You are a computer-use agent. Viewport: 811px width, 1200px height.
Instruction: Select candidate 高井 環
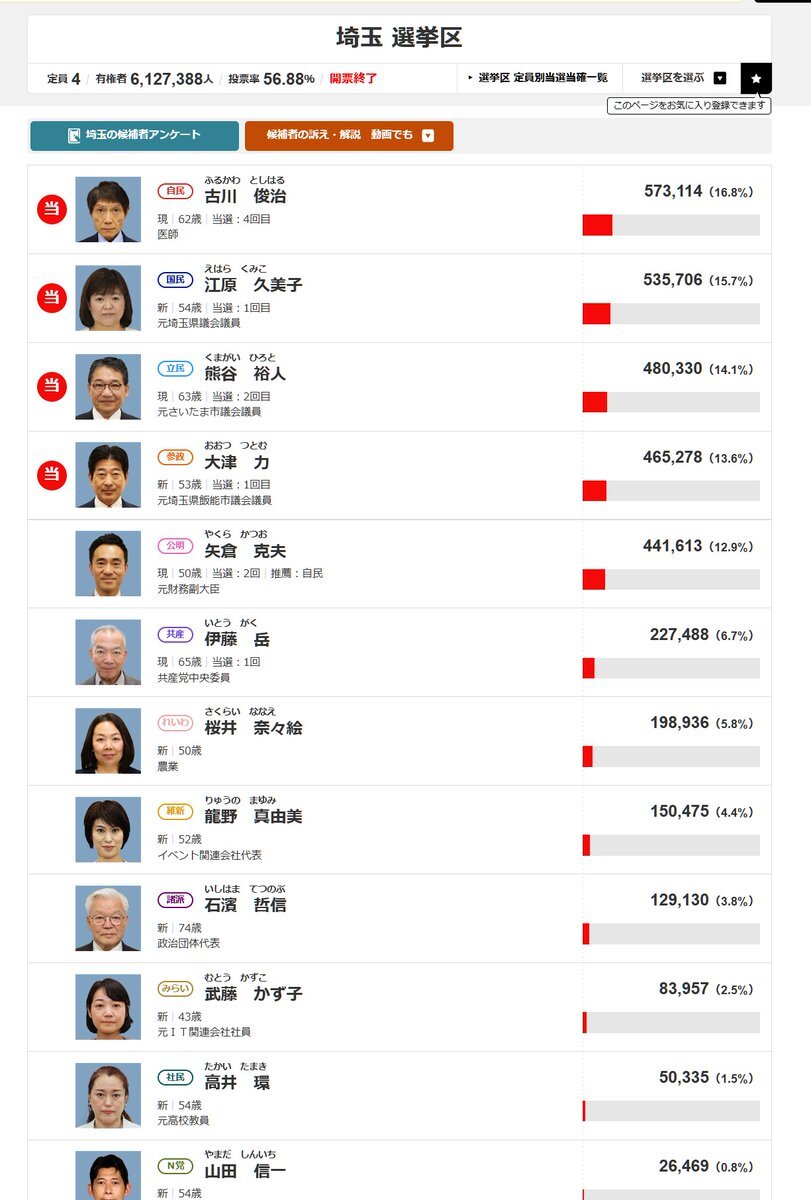pos(237,1083)
